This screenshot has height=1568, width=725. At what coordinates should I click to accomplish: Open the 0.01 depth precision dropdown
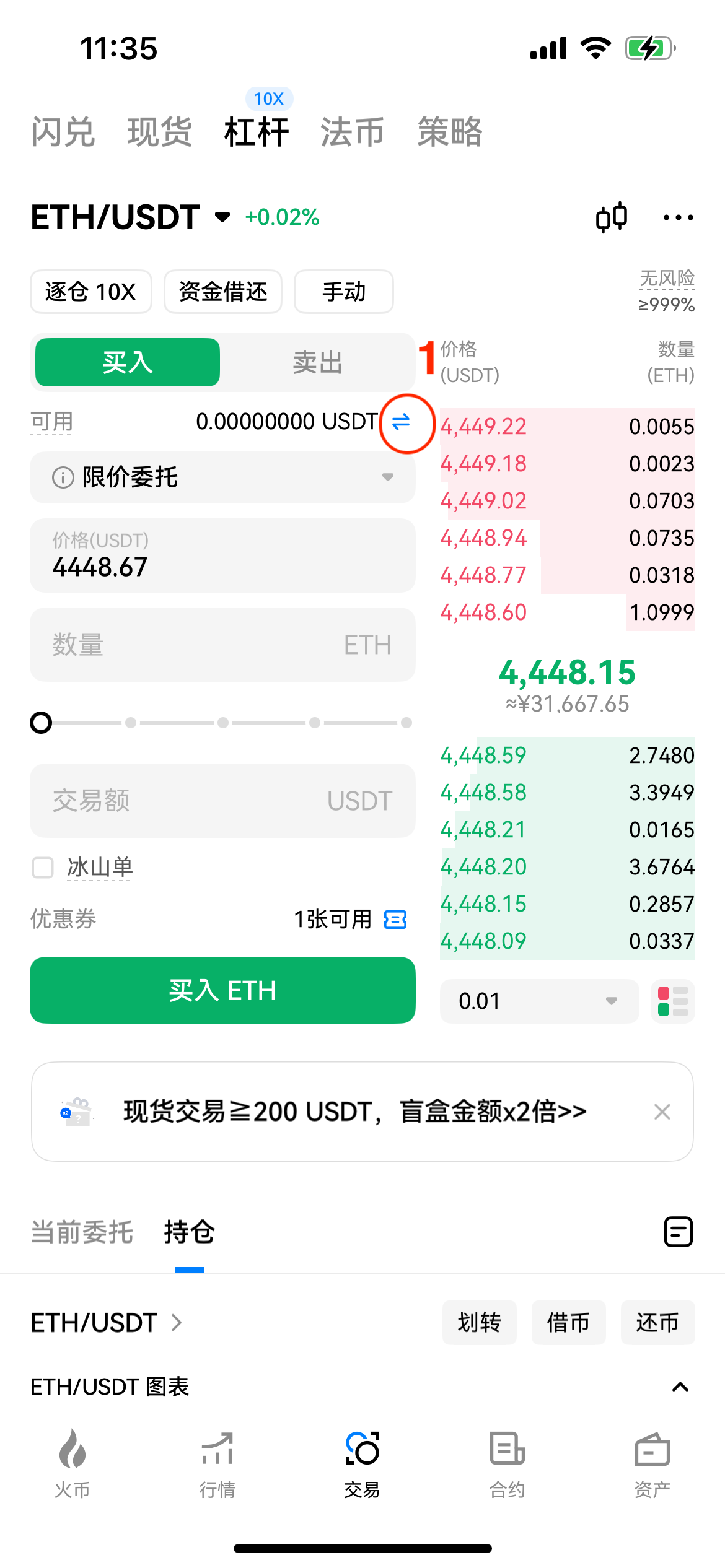click(538, 1001)
